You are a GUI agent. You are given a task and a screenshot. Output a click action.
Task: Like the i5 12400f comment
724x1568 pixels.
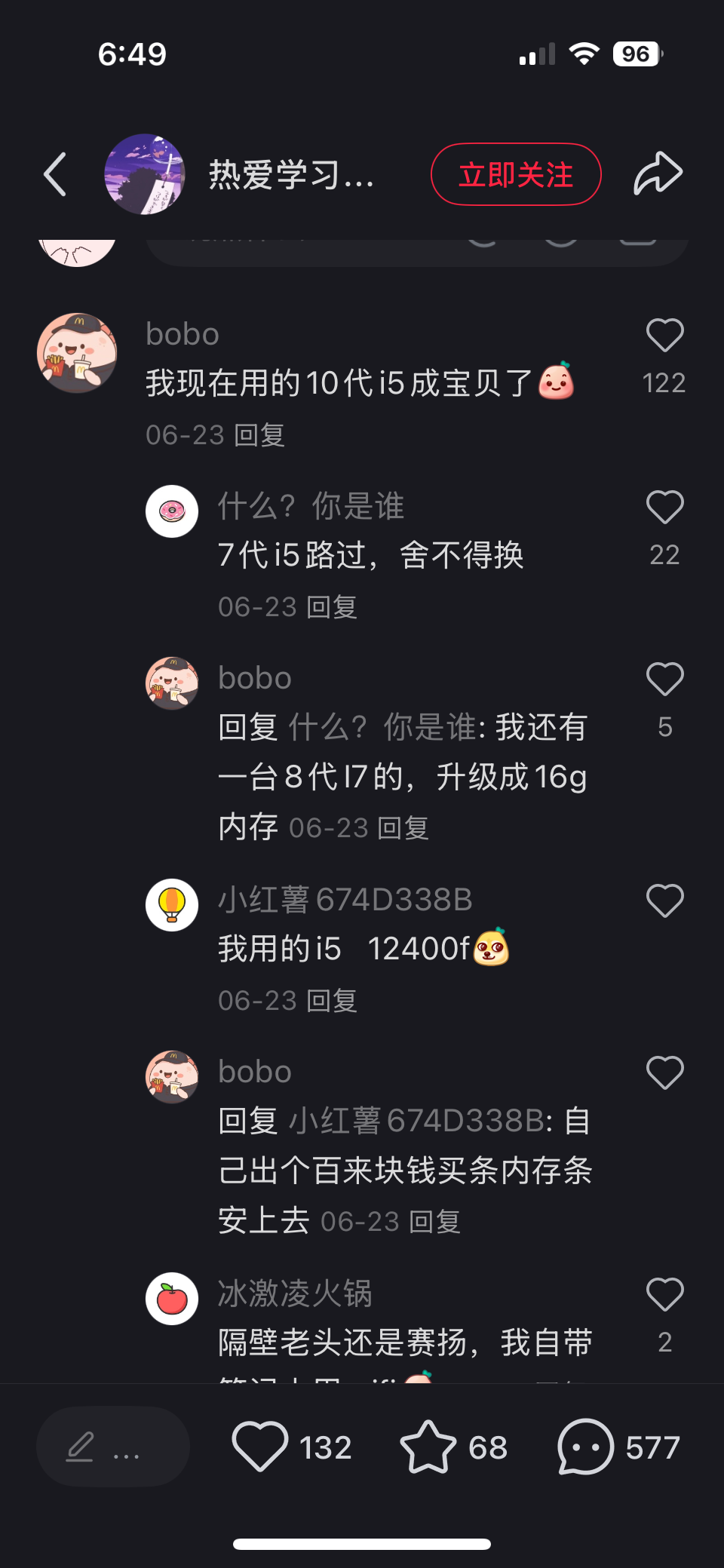664,901
